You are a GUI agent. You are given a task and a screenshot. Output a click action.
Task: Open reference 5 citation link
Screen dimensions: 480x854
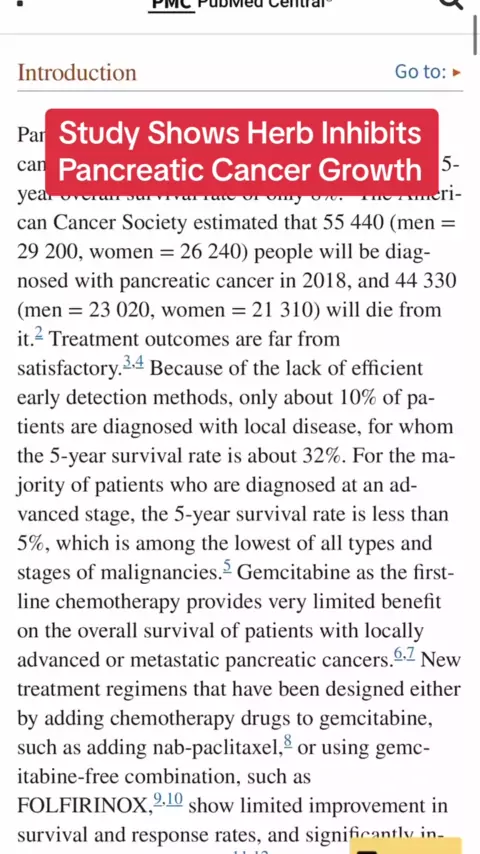pyautogui.click(x=227, y=567)
